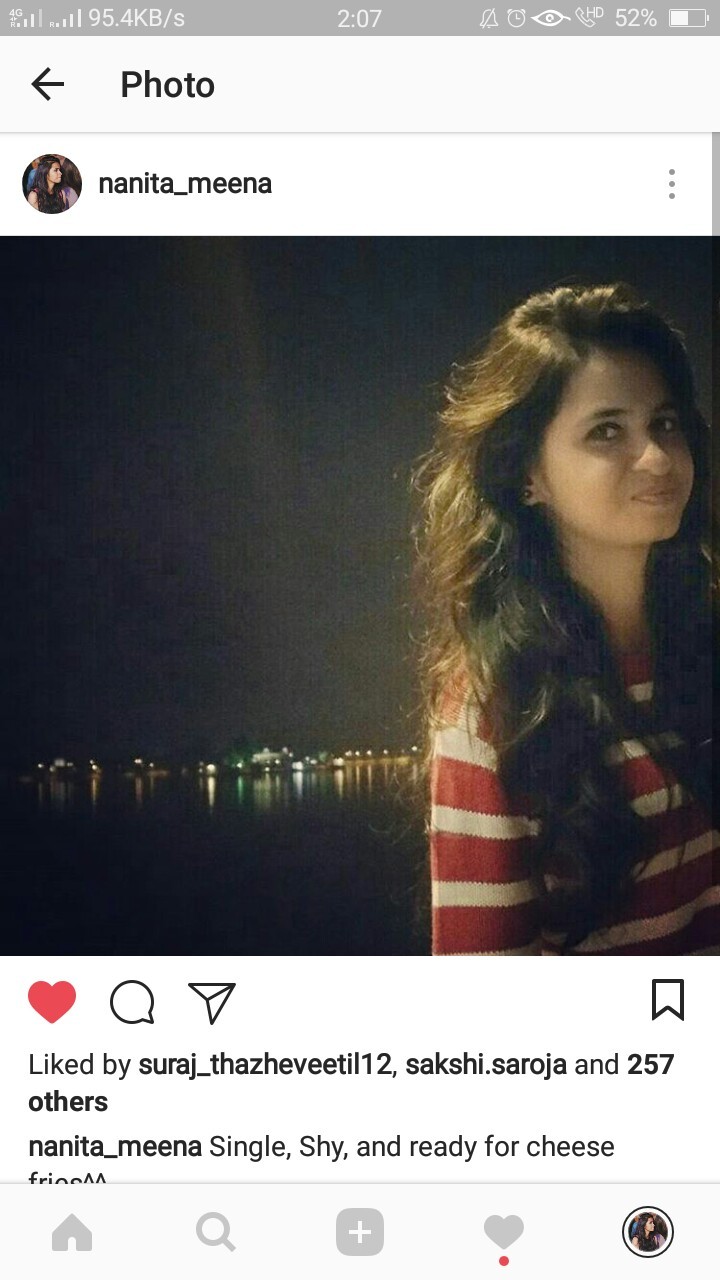Viewport: 720px width, 1280px height.
Task: Open the post overflow menu
Action: pyautogui.click(x=671, y=184)
